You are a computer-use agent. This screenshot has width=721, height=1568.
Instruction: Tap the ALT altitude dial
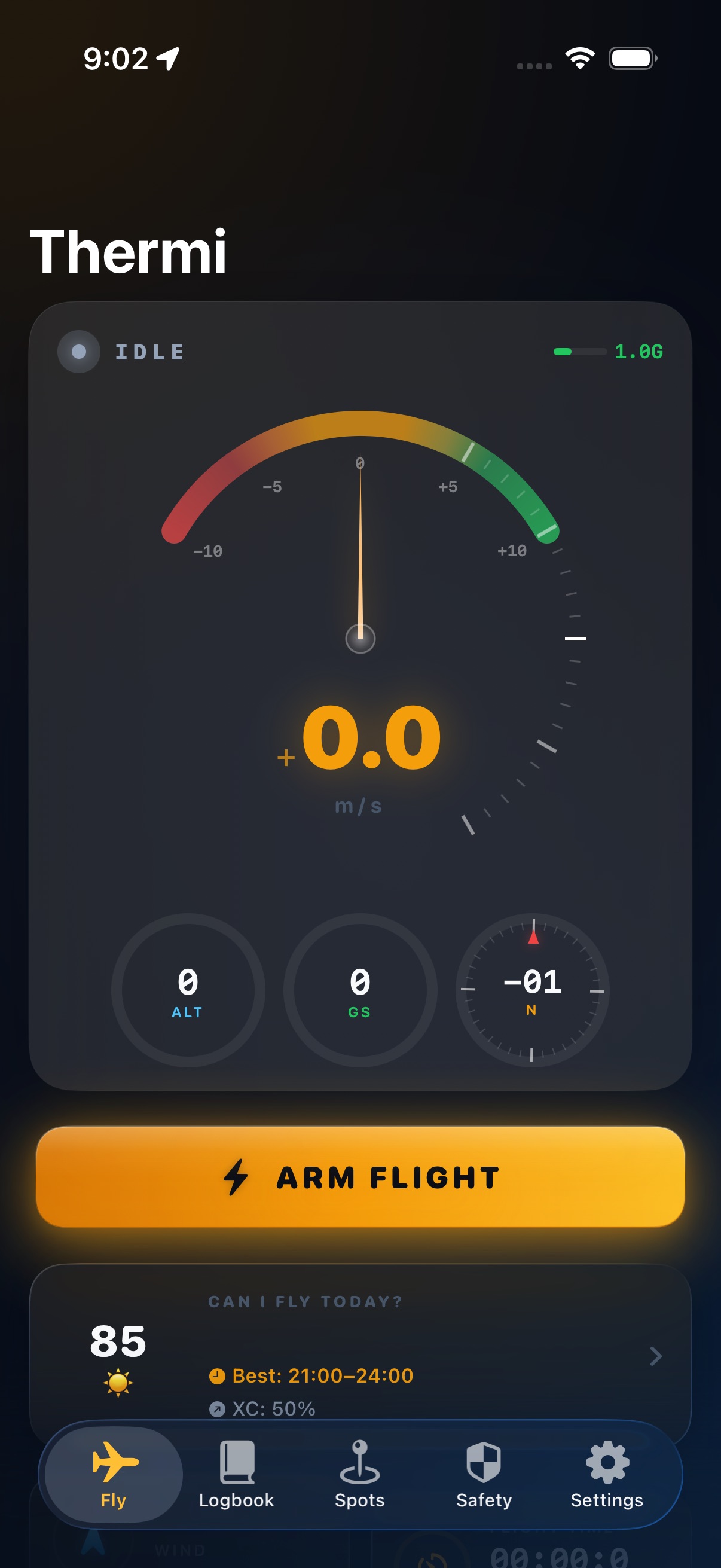tap(187, 992)
